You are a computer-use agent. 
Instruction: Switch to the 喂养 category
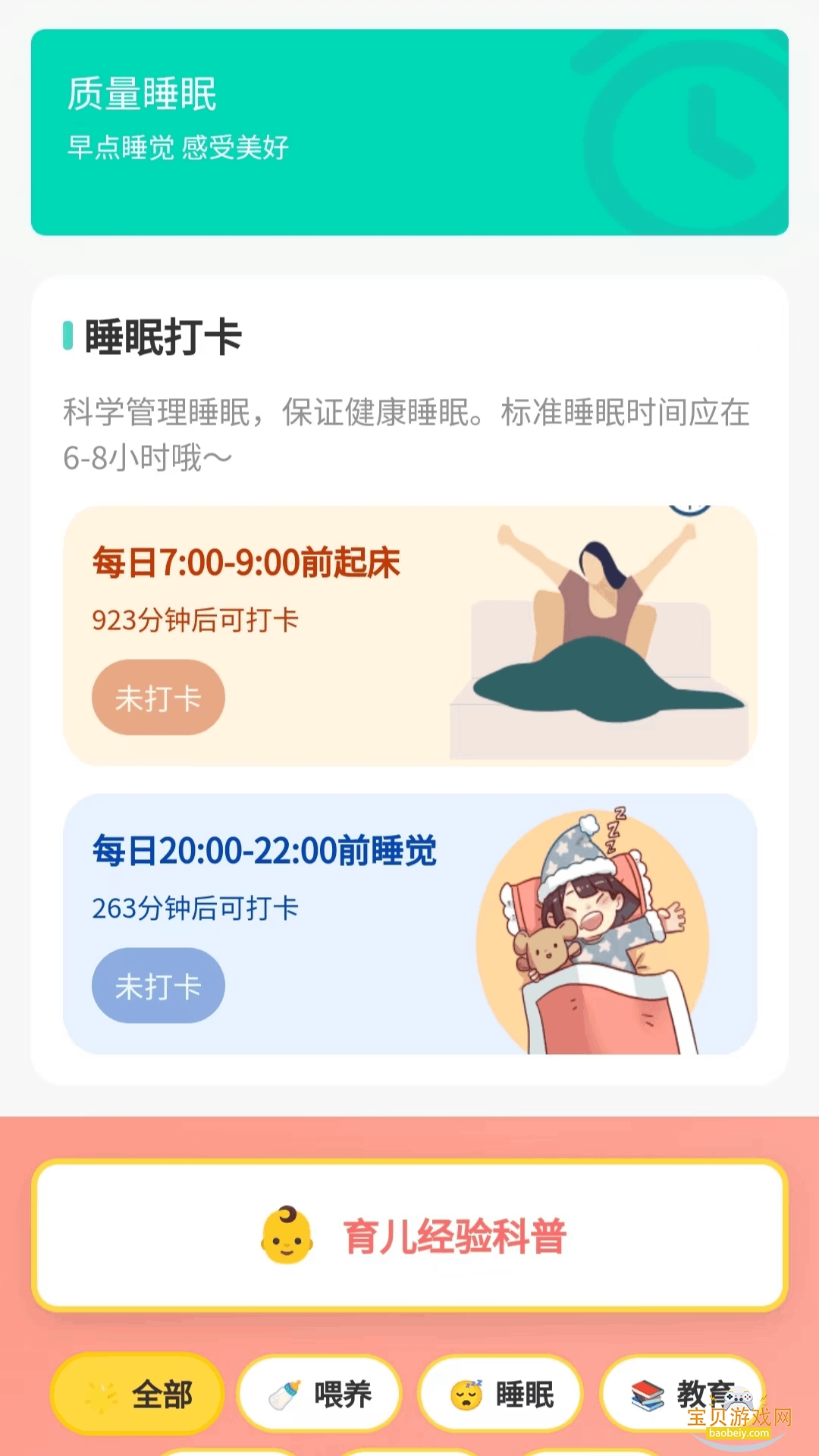click(319, 1394)
